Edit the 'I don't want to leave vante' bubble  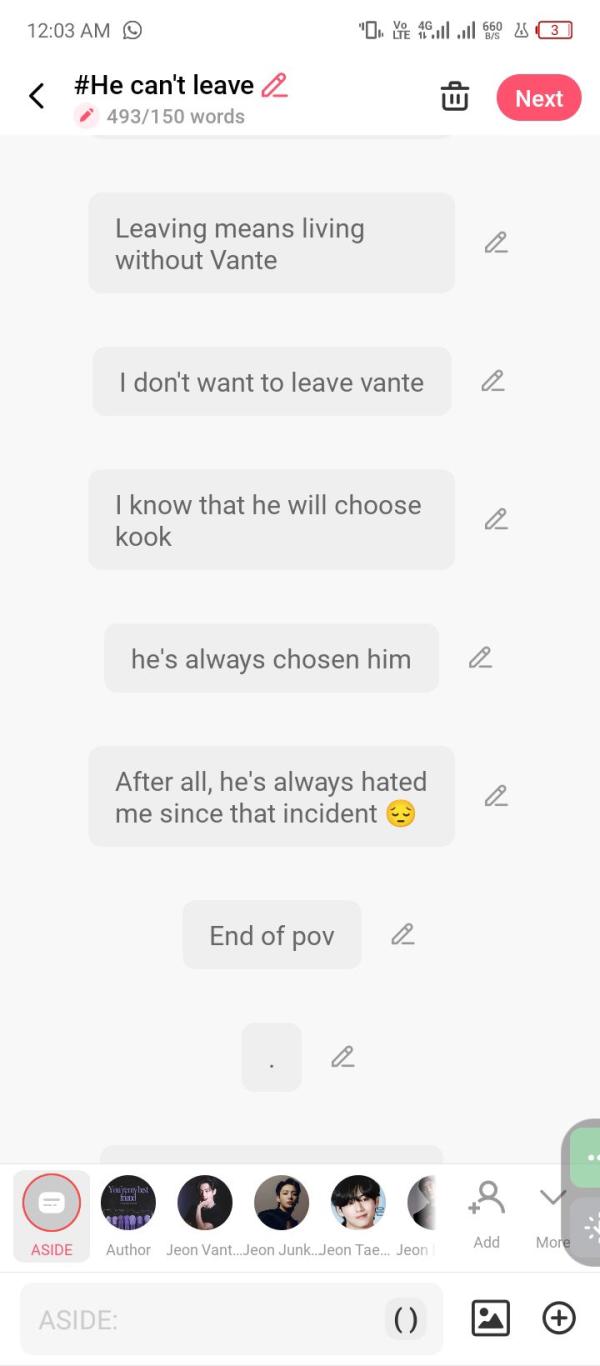[x=492, y=381]
